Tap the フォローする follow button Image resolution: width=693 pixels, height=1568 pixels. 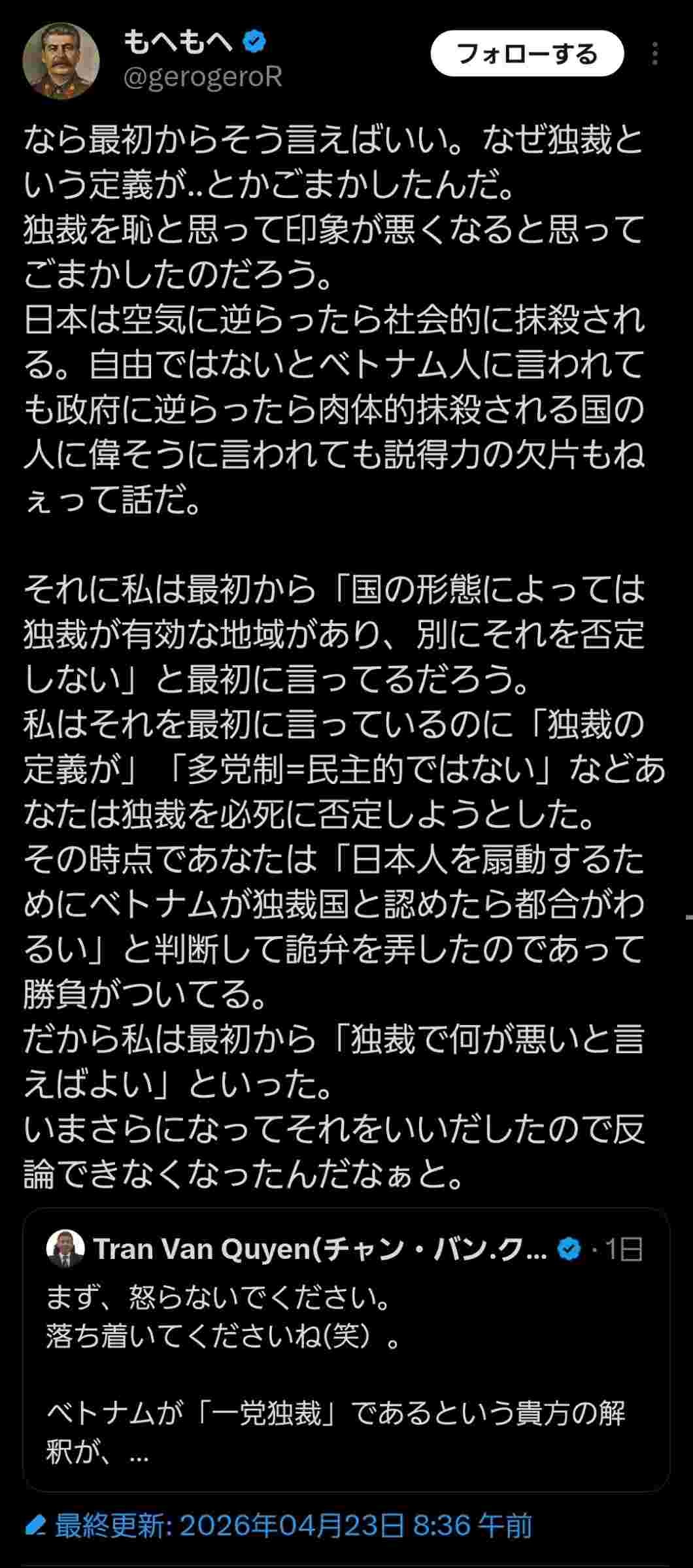pyautogui.click(x=527, y=54)
